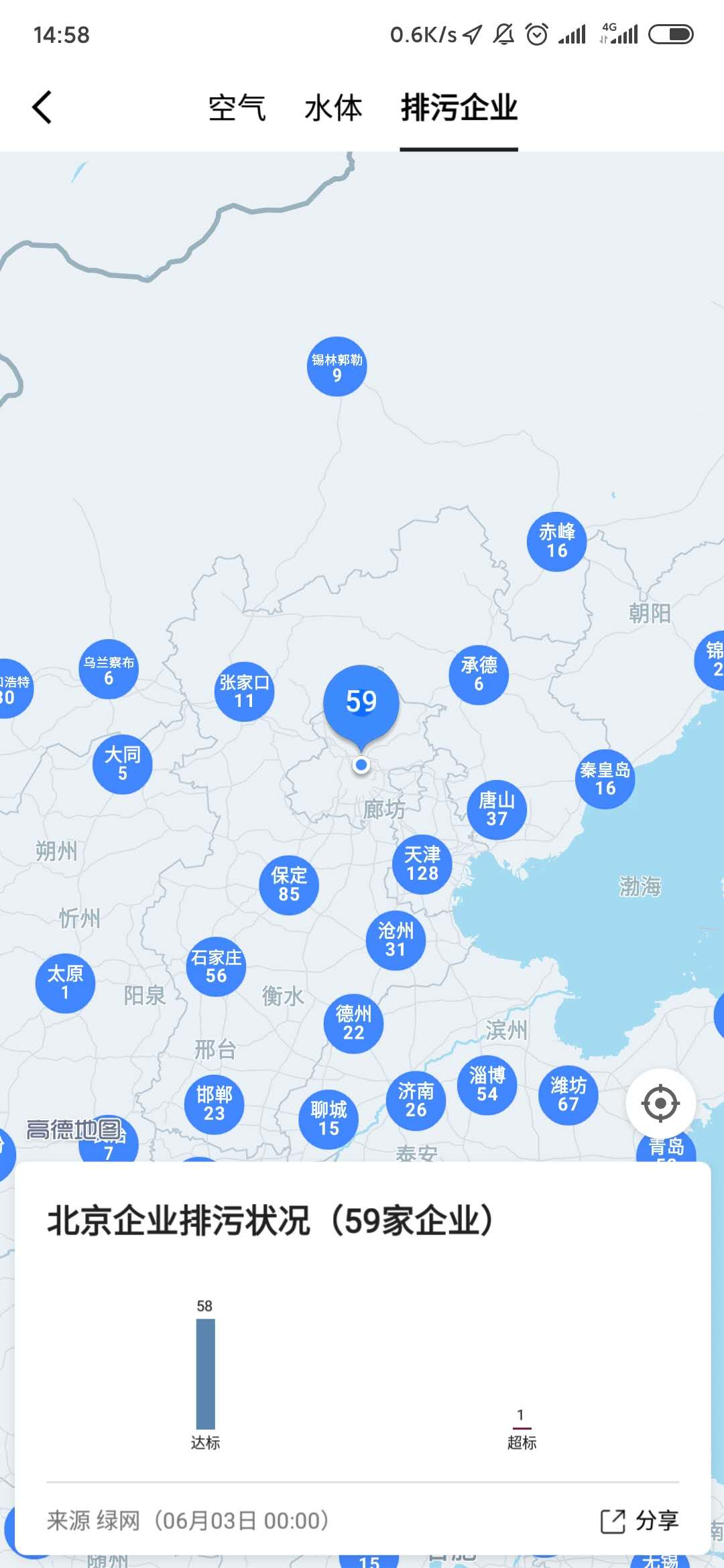Select the 保定 85 map marker
This screenshot has height=1568, width=724.
(289, 885)
